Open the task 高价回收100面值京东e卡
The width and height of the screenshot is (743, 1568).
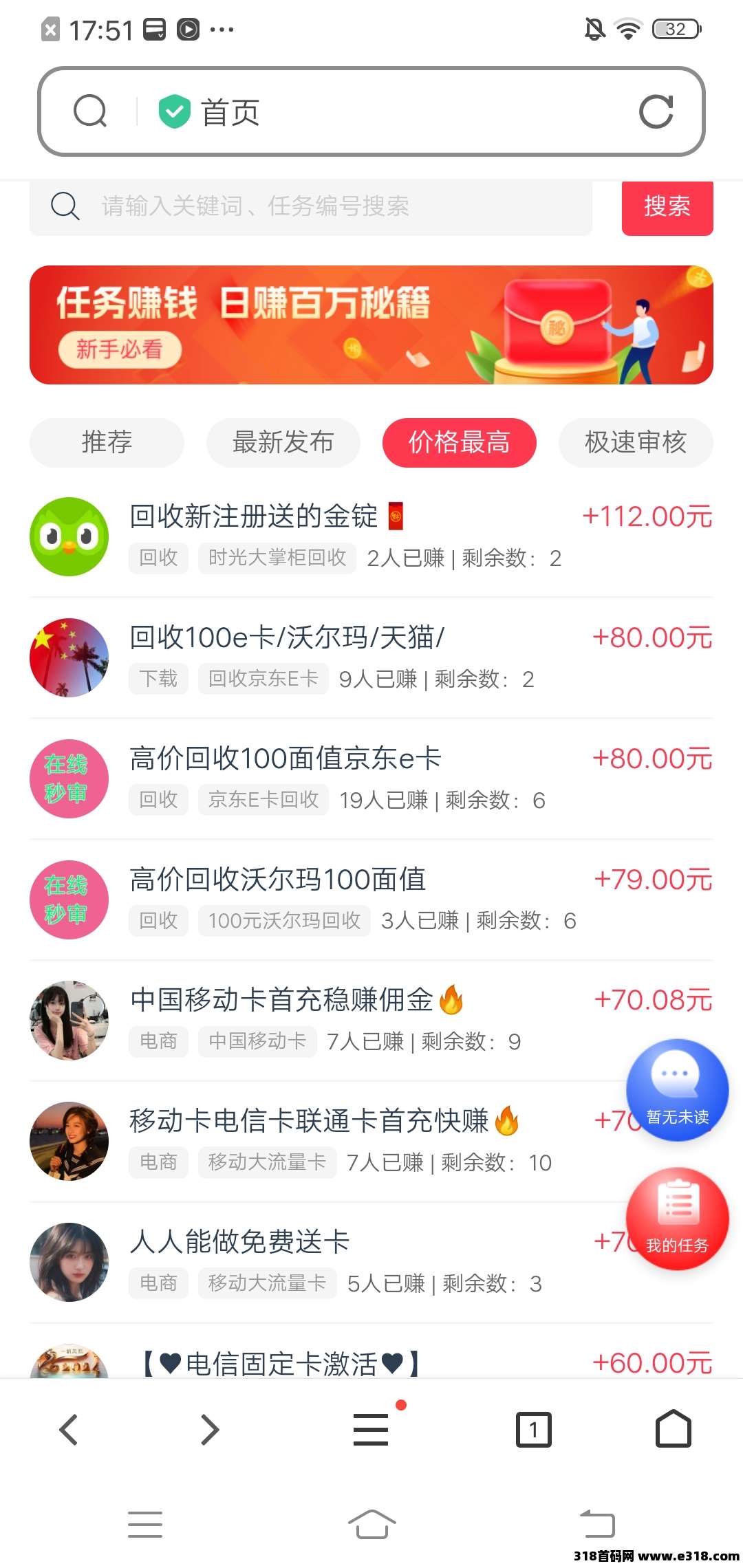pyautogui.click(x=285, y=759)
